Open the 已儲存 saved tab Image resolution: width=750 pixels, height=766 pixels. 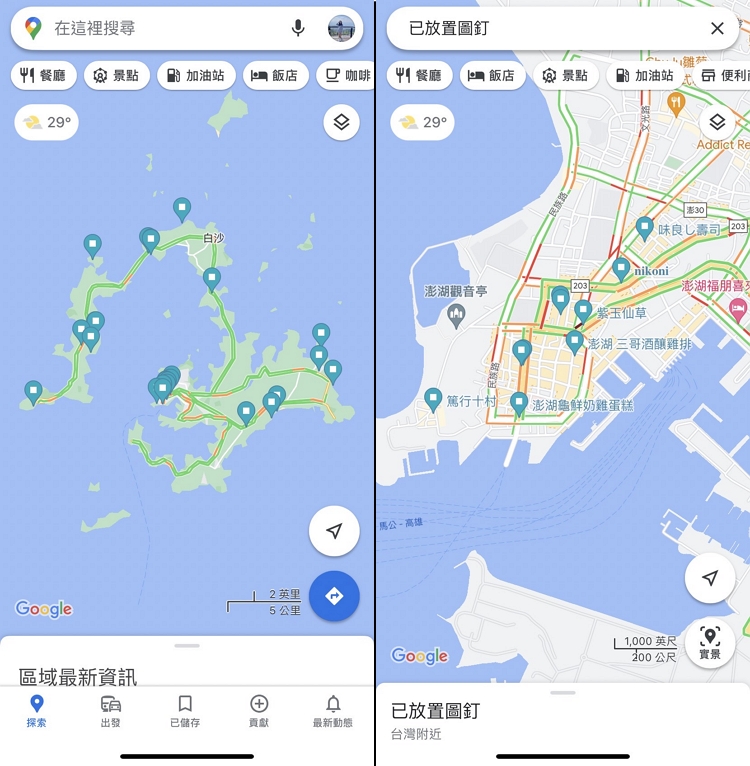[x=185, y=711]
